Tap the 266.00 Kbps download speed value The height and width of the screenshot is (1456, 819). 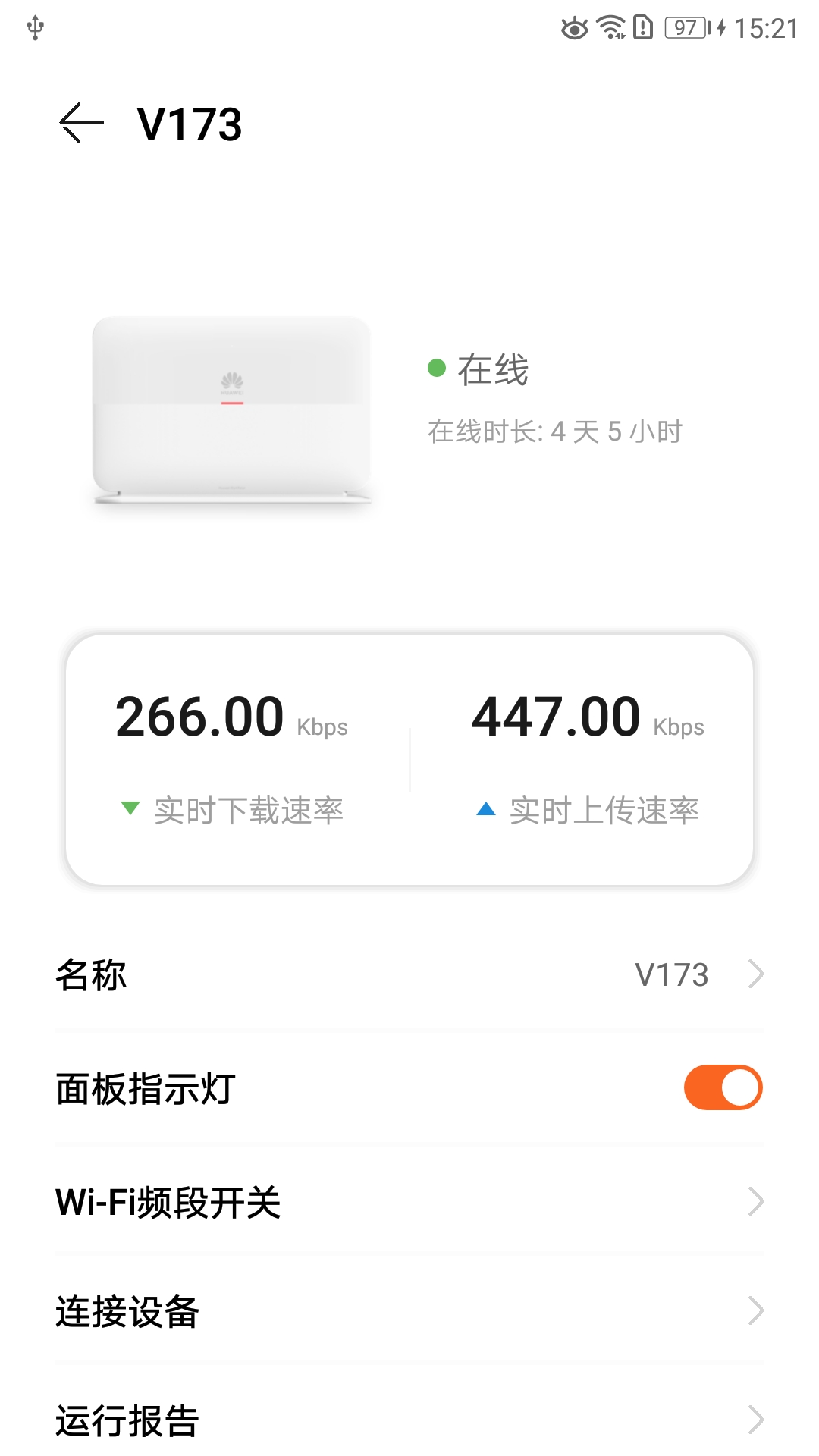pos(199,717)
